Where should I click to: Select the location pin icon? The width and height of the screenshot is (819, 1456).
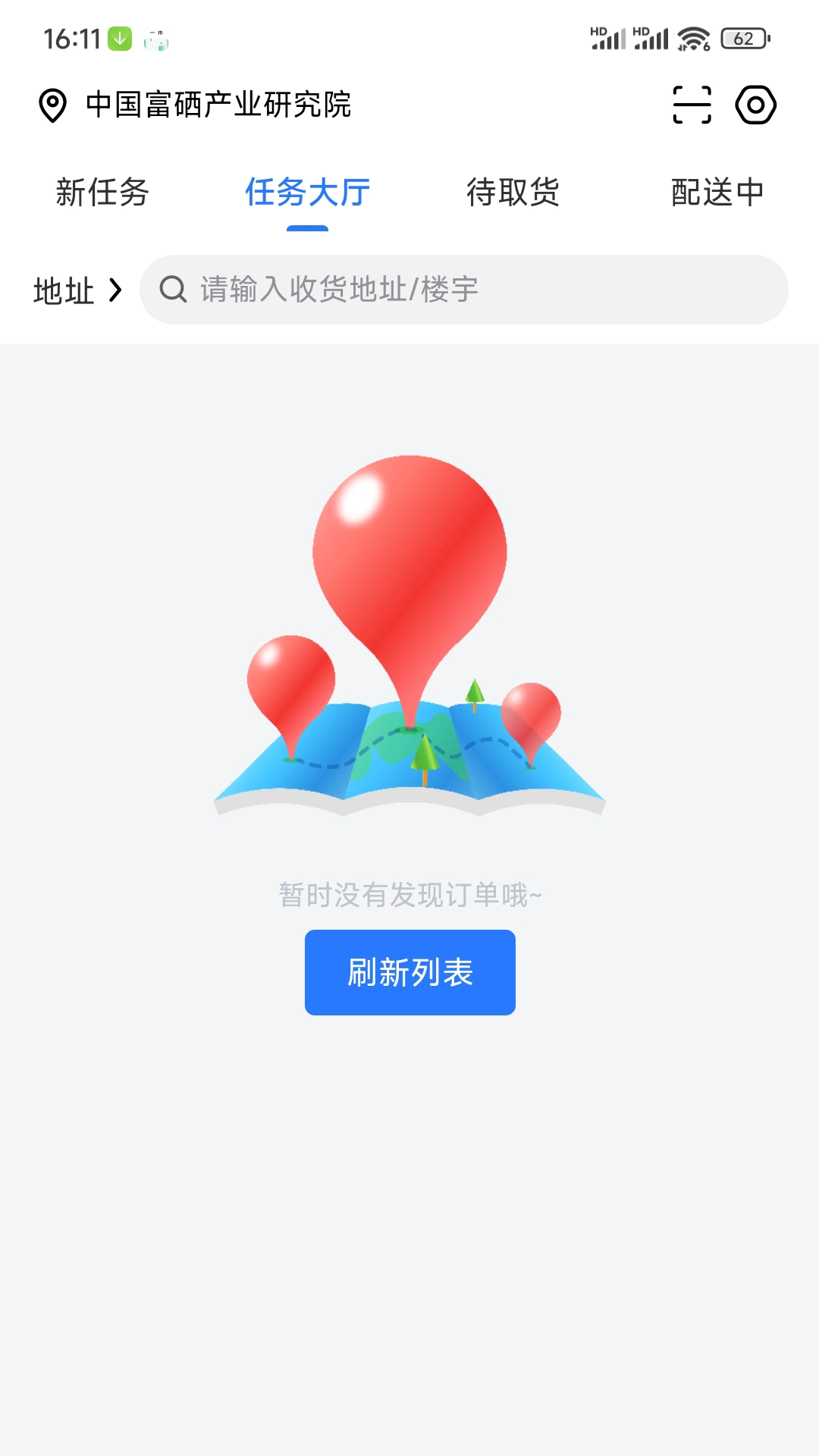[x=52, y=104]
